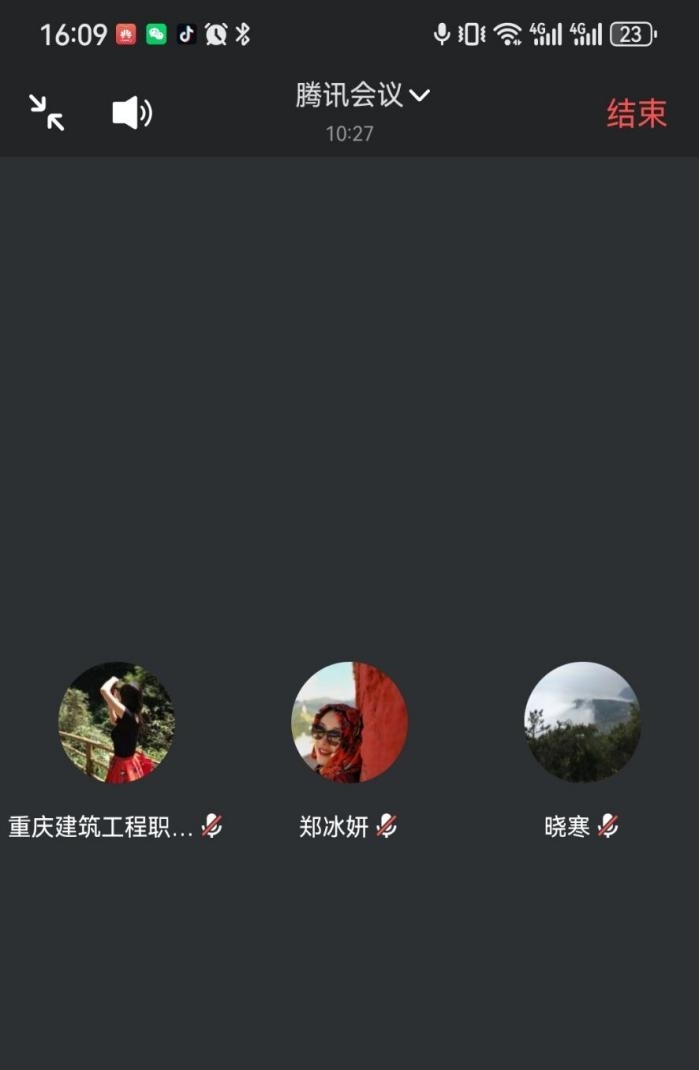This screenshot has width=700, height=1070.
Task: Open participant 重庆建筑工程职… avatar
Action: [116, 722]
